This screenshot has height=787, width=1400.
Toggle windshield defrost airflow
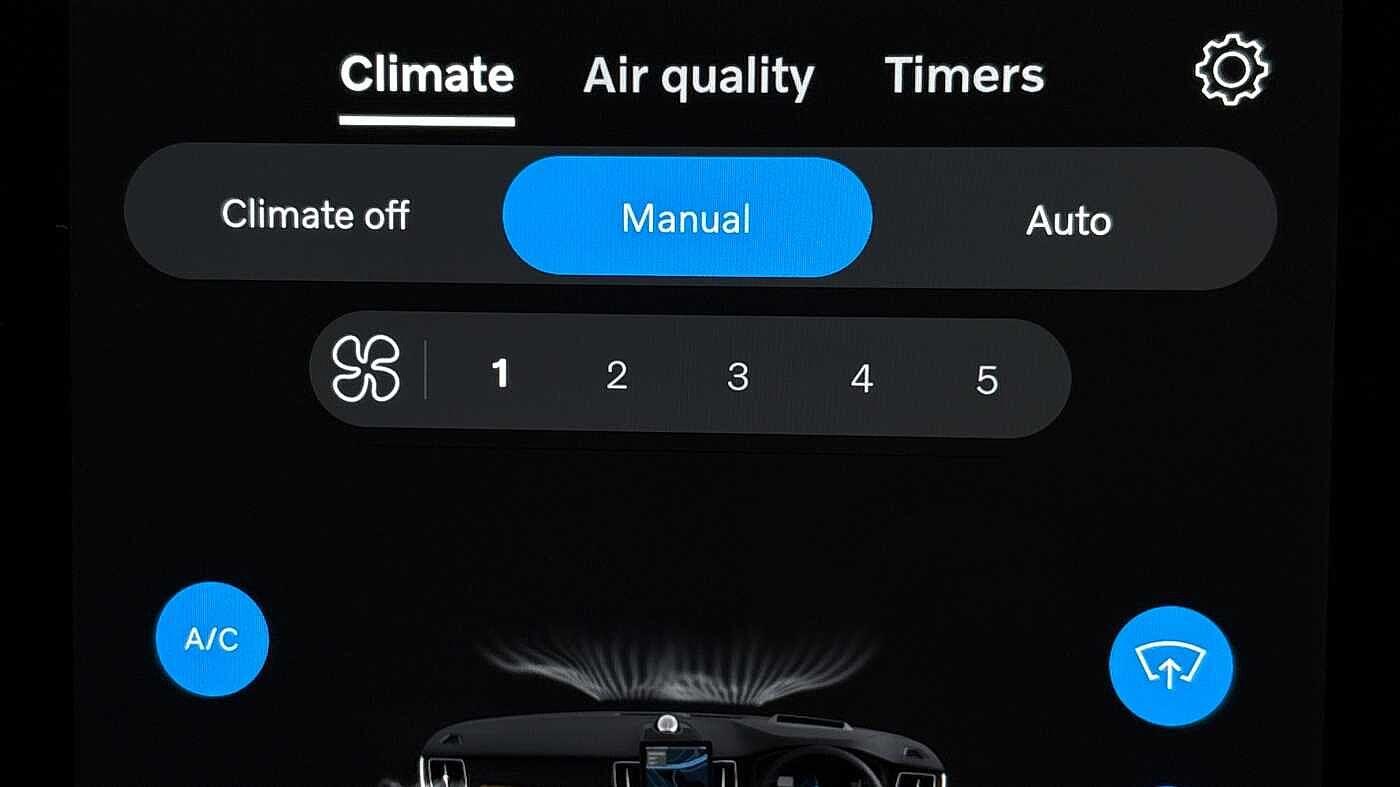(1170, 666)
